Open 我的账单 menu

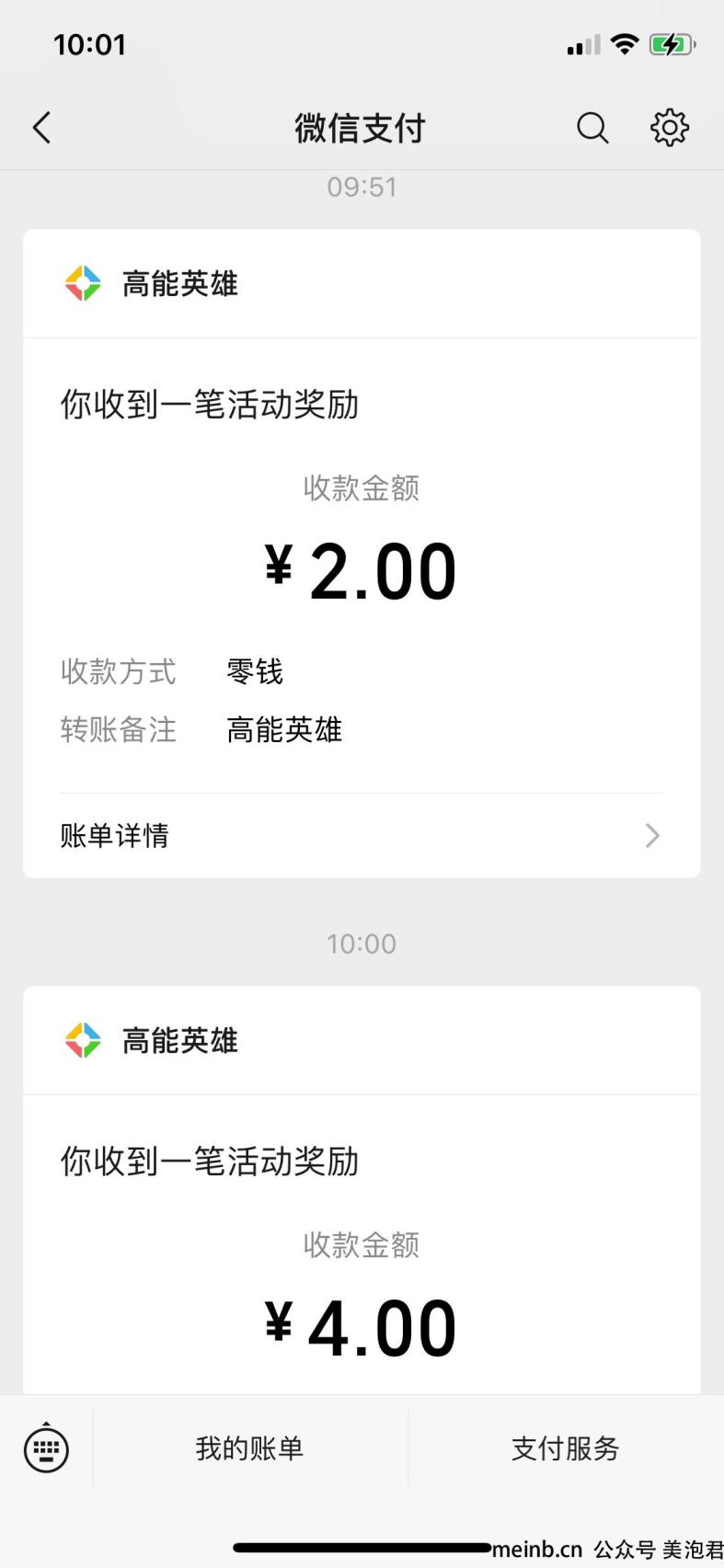pos(250,1449)
